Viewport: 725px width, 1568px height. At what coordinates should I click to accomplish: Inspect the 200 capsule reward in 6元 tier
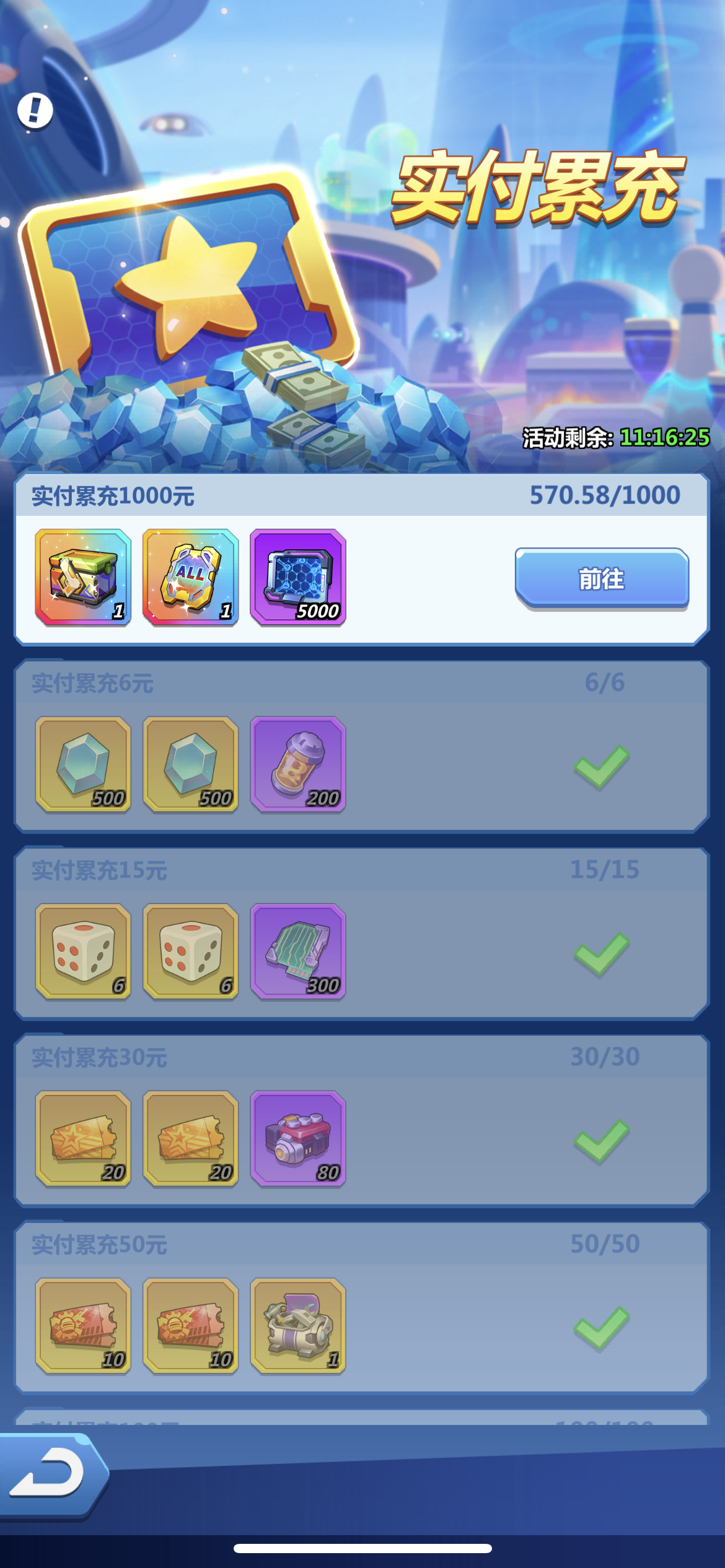coord(298,764)
